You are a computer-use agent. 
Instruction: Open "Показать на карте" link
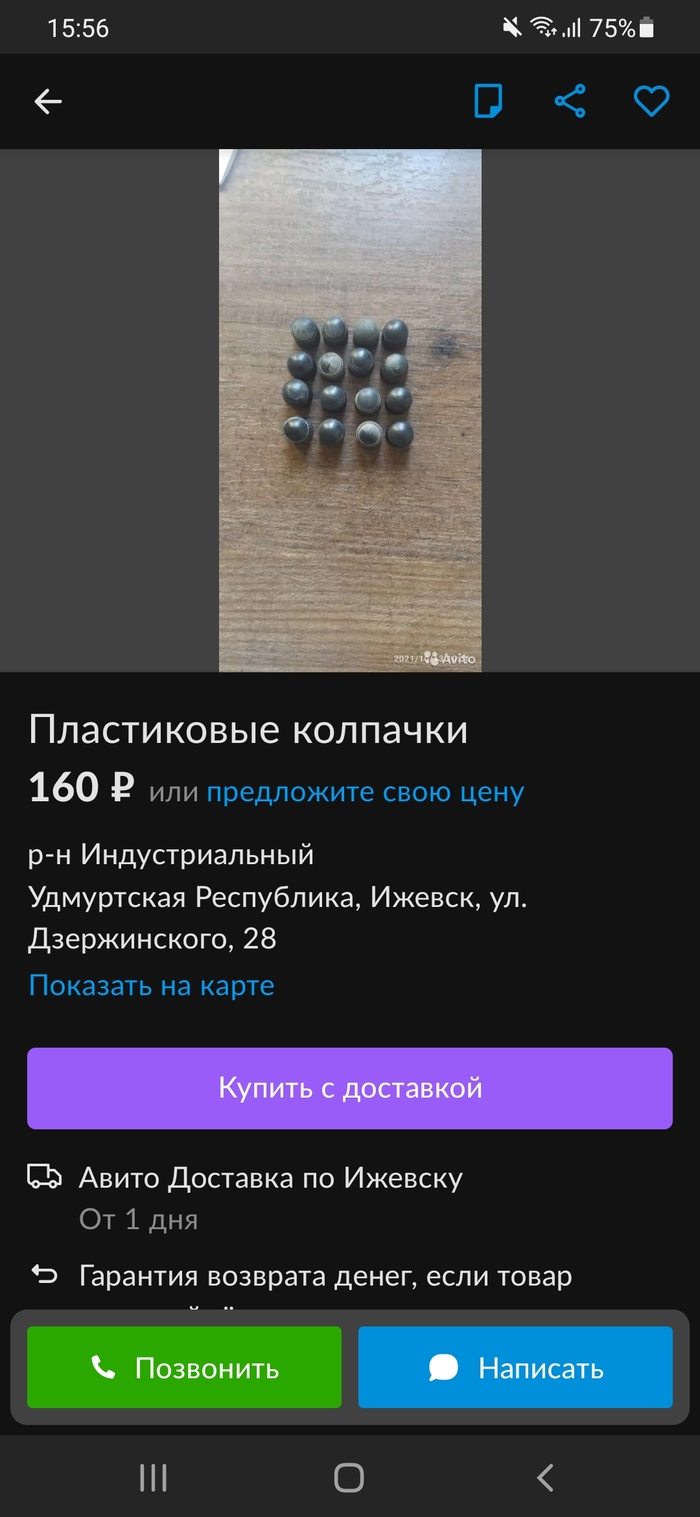151,985
